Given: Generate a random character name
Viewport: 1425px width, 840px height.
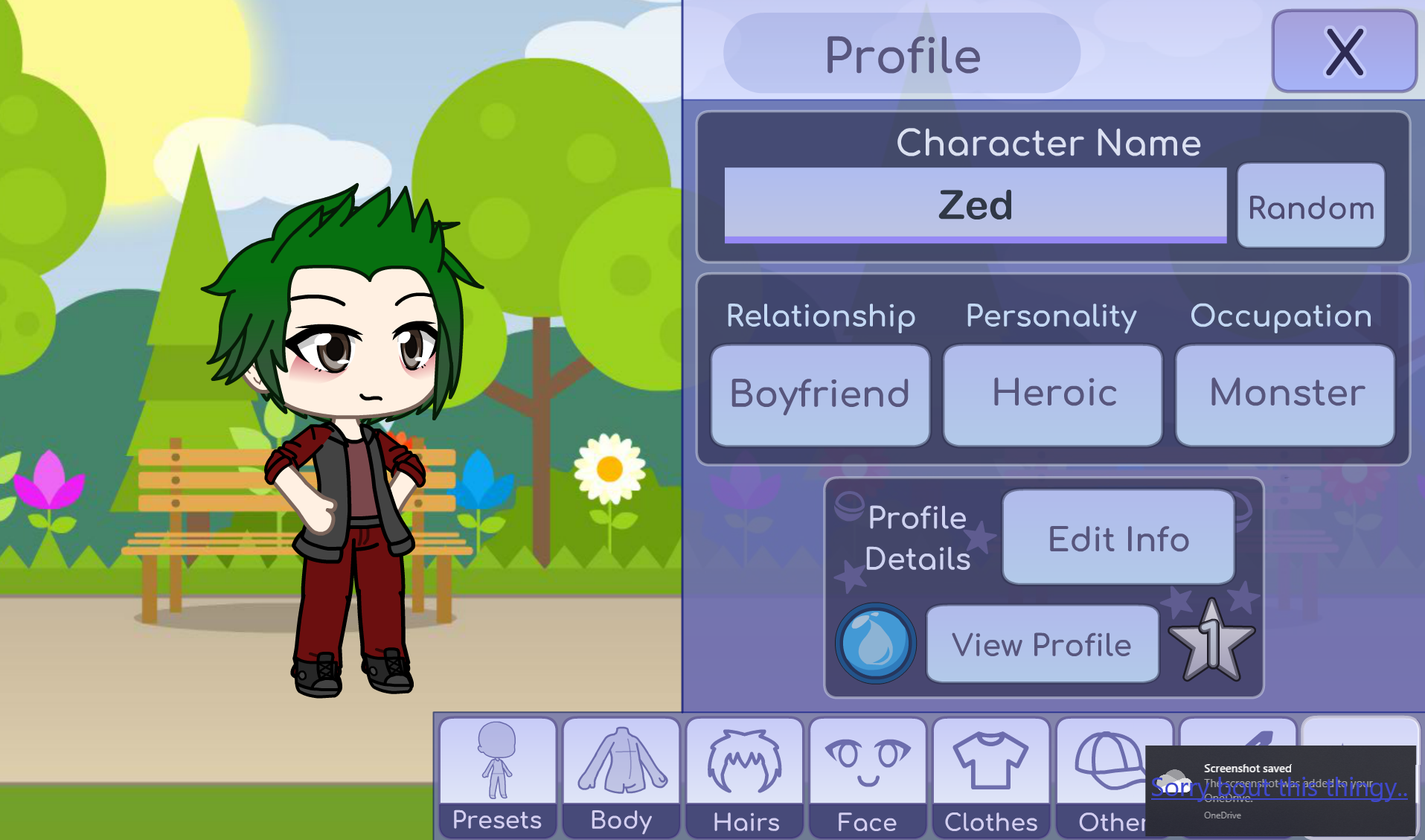Looking at the screenshot, I should point(1311,206).
